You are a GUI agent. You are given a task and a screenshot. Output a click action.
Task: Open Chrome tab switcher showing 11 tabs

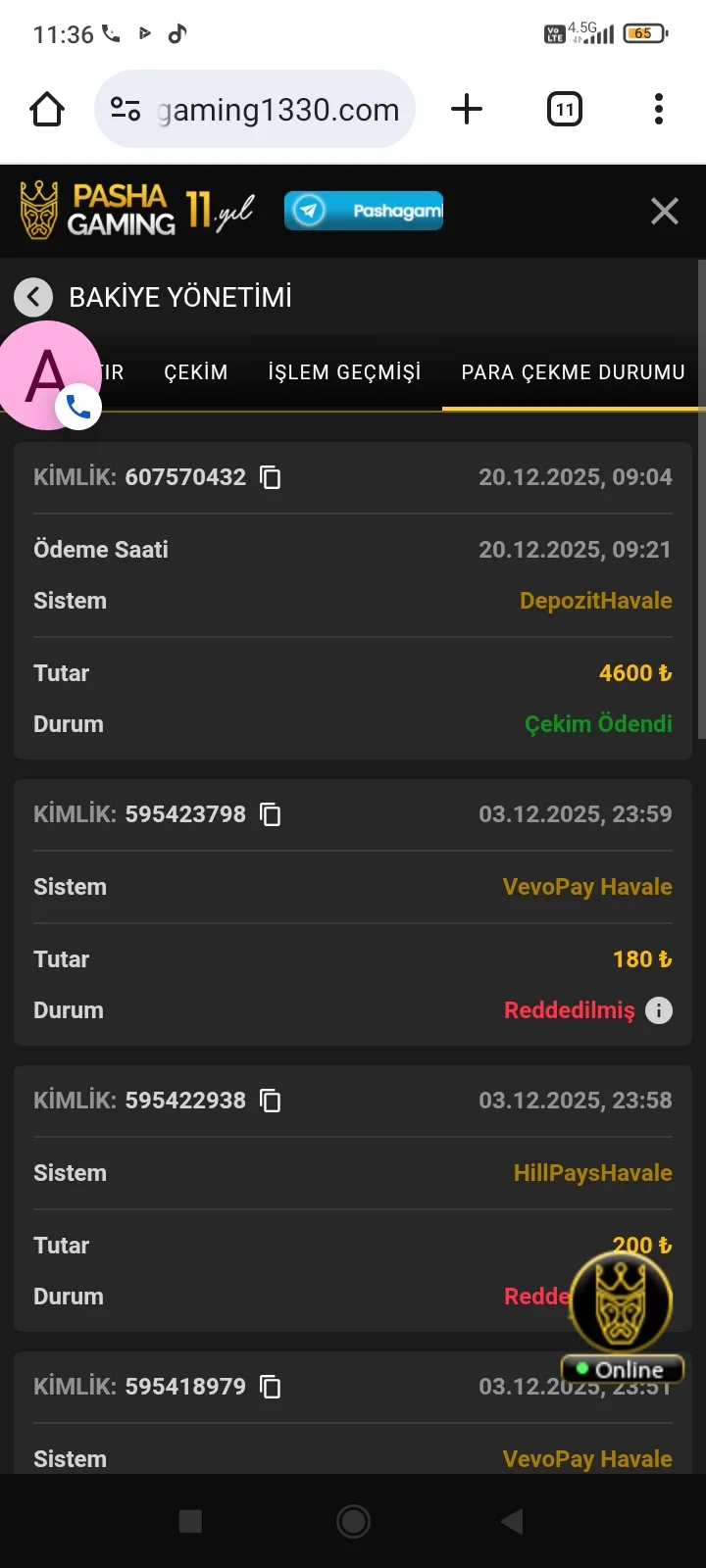pos(564,109)
